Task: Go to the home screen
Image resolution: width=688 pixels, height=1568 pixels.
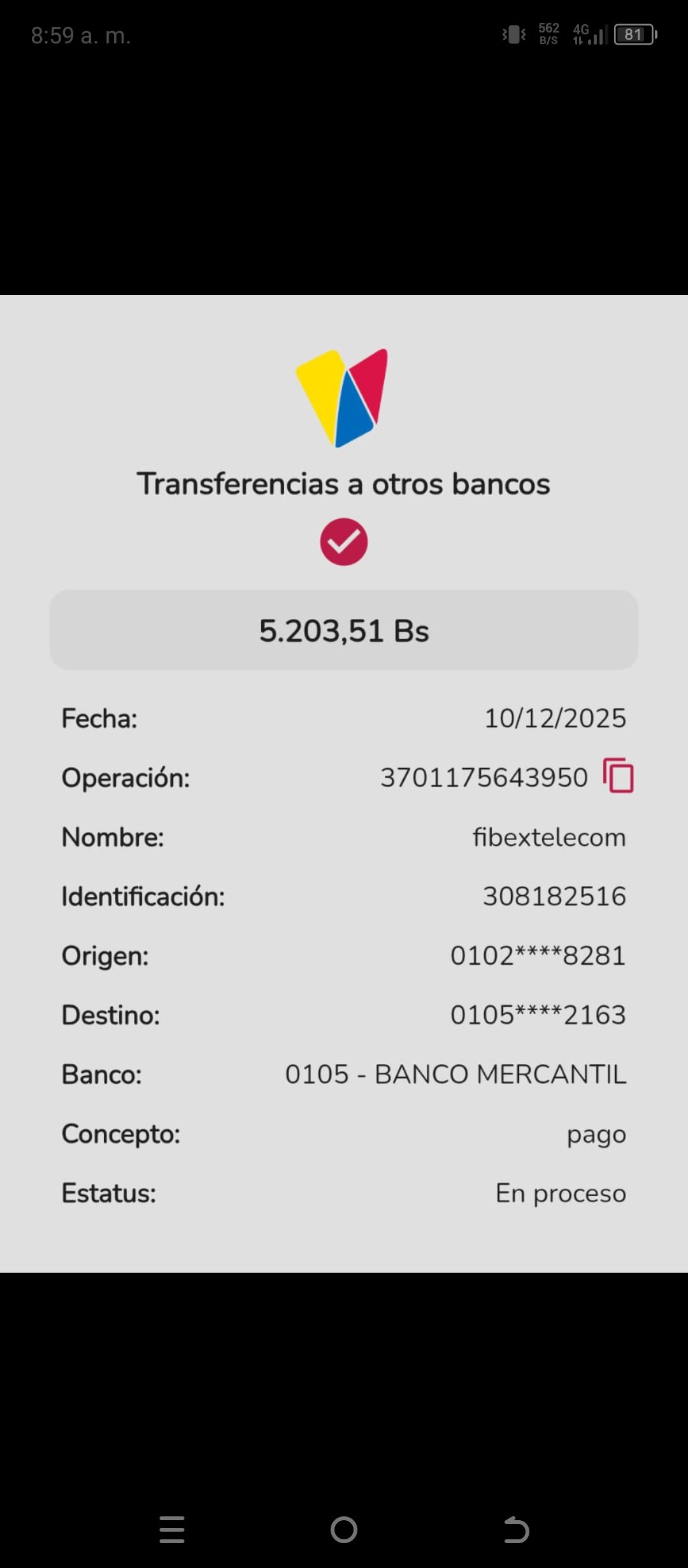Action: [344, 1529]
